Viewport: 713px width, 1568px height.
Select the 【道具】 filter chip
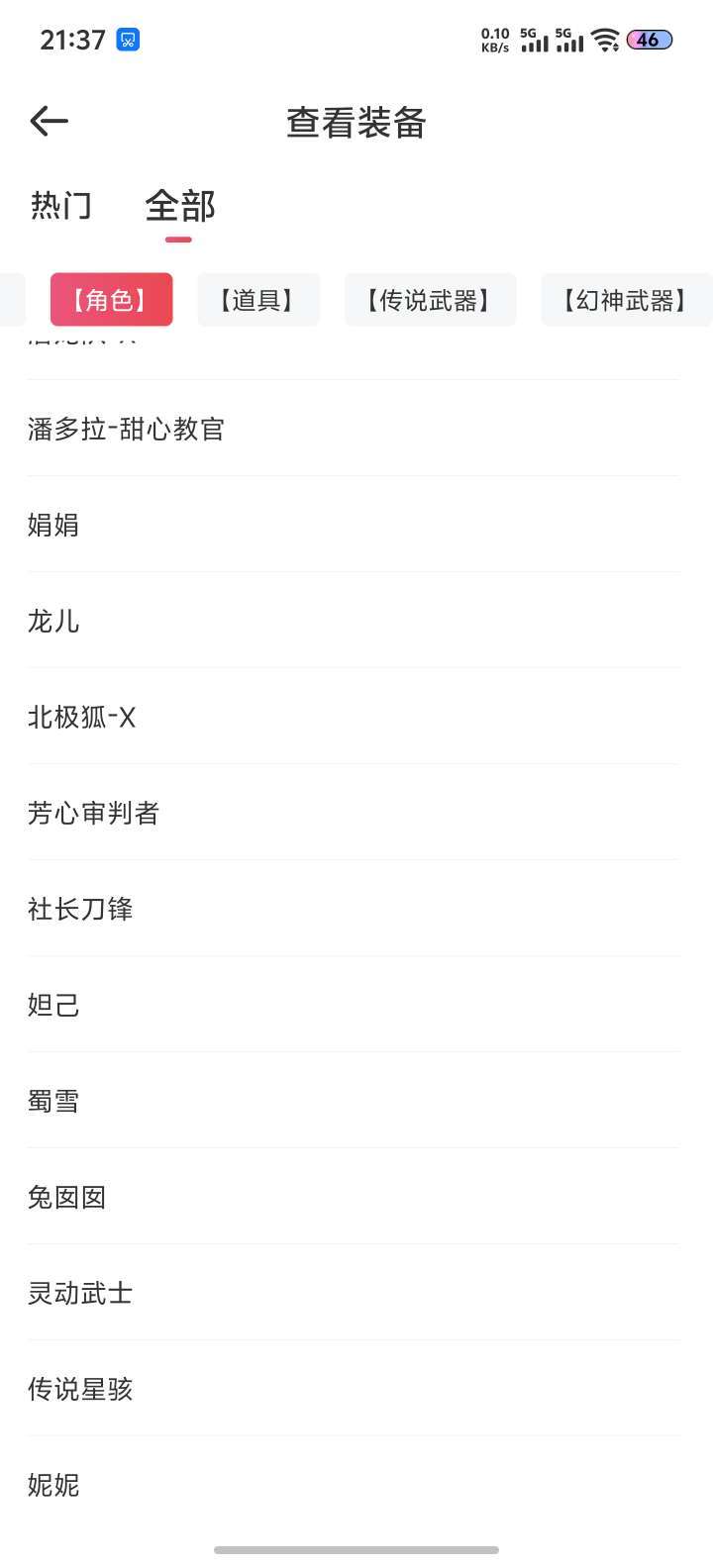click(257, 300)
